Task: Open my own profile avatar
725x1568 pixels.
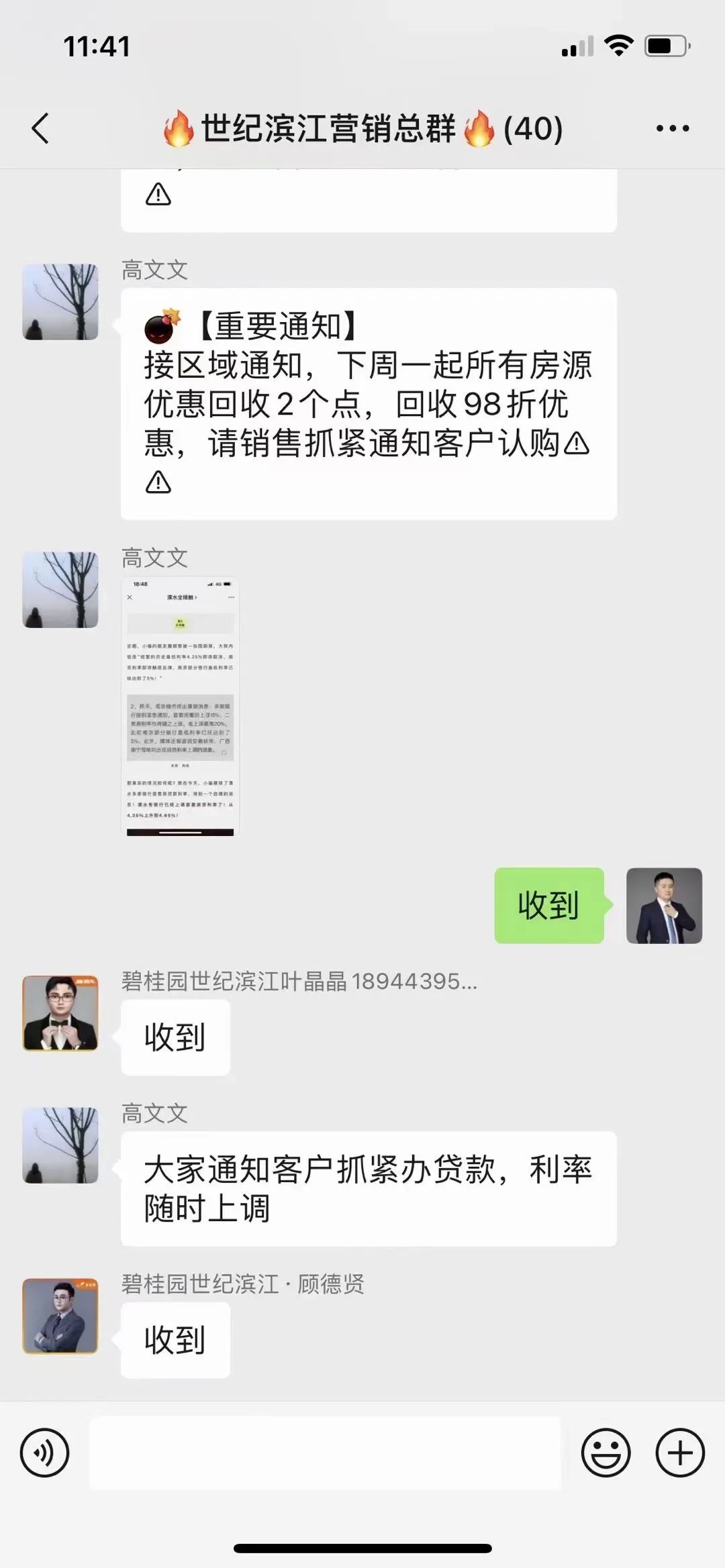Action: (x=664, y=906)
